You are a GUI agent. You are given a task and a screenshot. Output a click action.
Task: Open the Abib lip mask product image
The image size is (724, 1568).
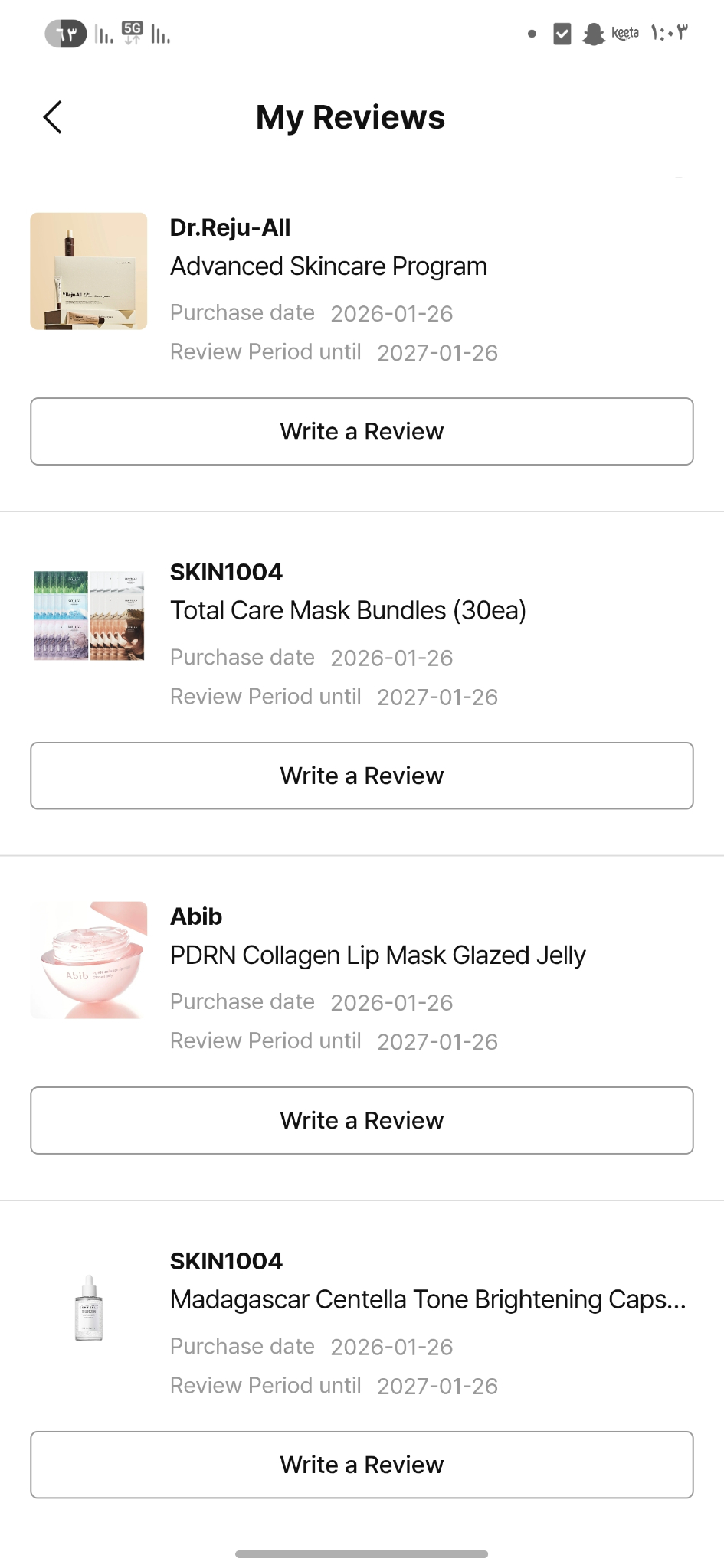(89, 960)
